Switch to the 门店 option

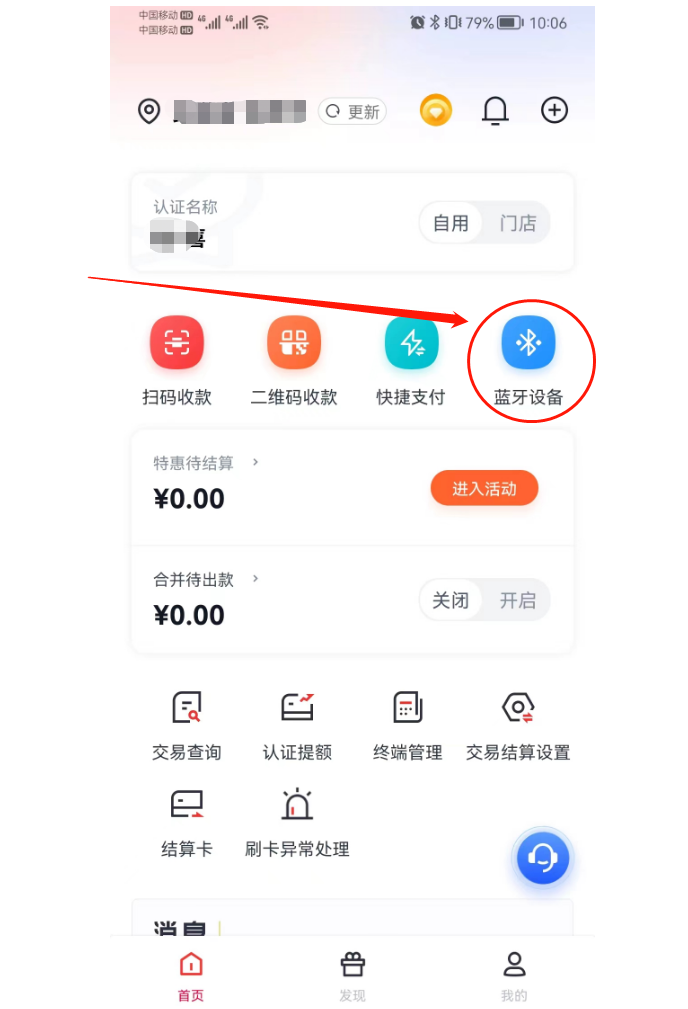coord(517,223)
